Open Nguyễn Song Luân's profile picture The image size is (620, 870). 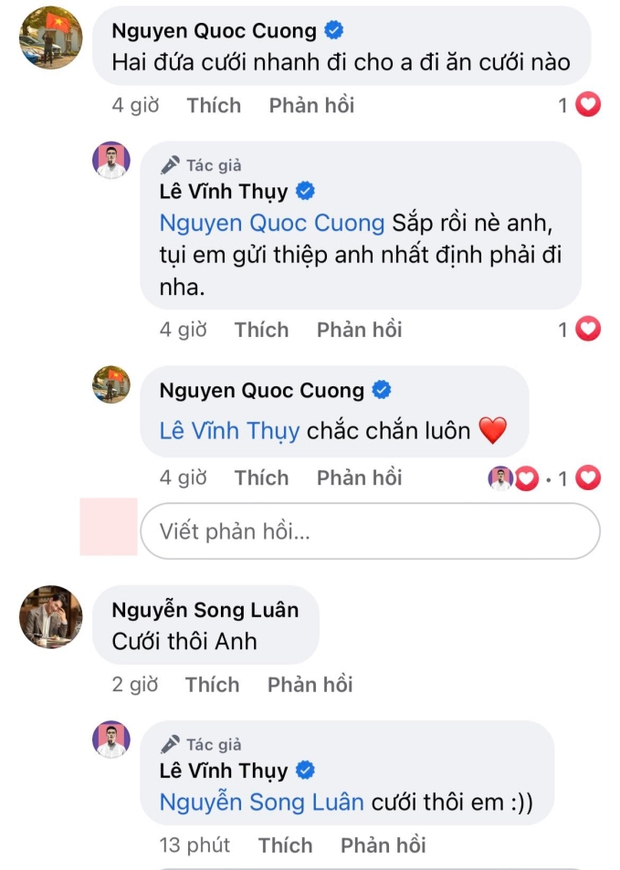(x=50, y=616)
